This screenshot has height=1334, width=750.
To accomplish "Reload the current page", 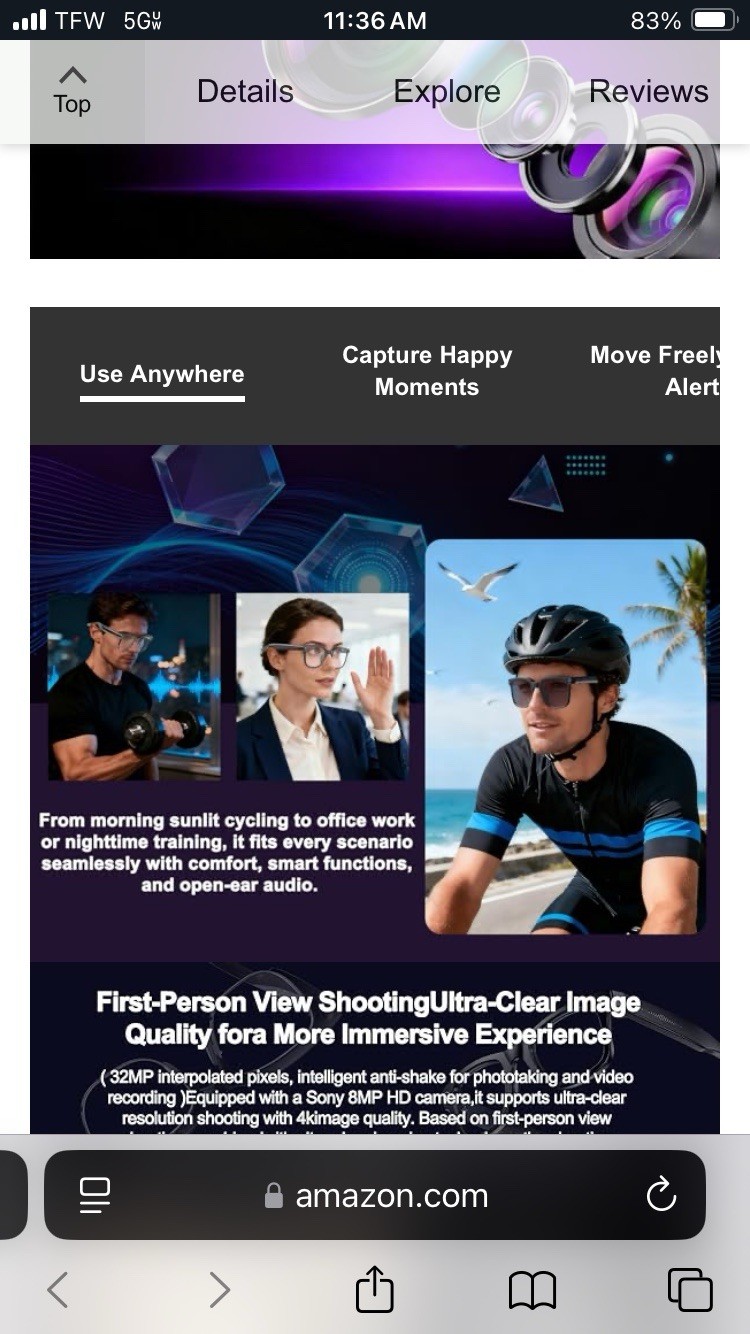I will click(x=661, y=1195).
